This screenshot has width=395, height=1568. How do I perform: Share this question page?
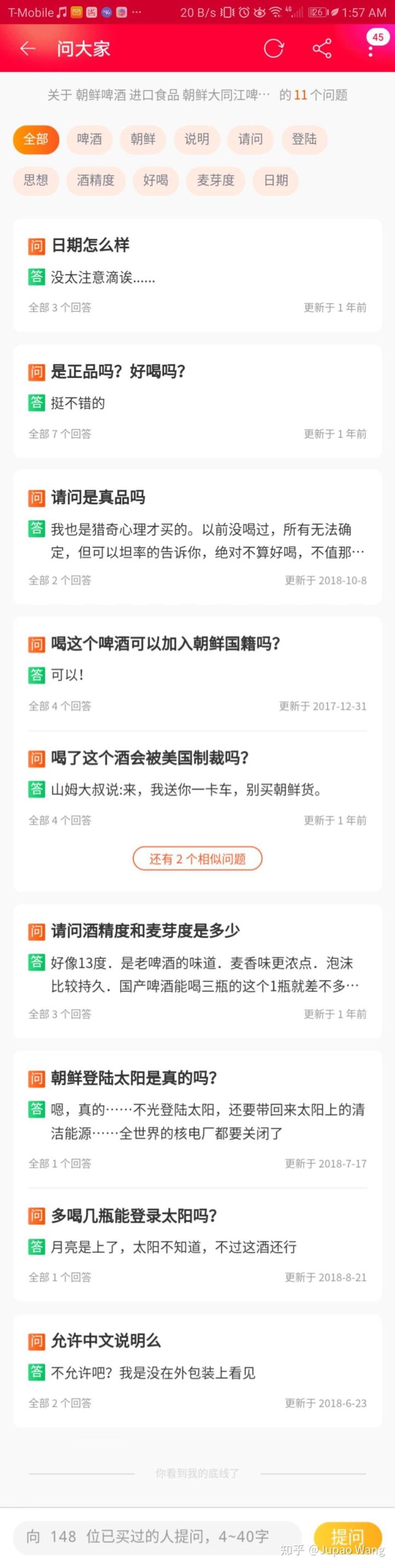pyautogui.click(x=322, y=49)
